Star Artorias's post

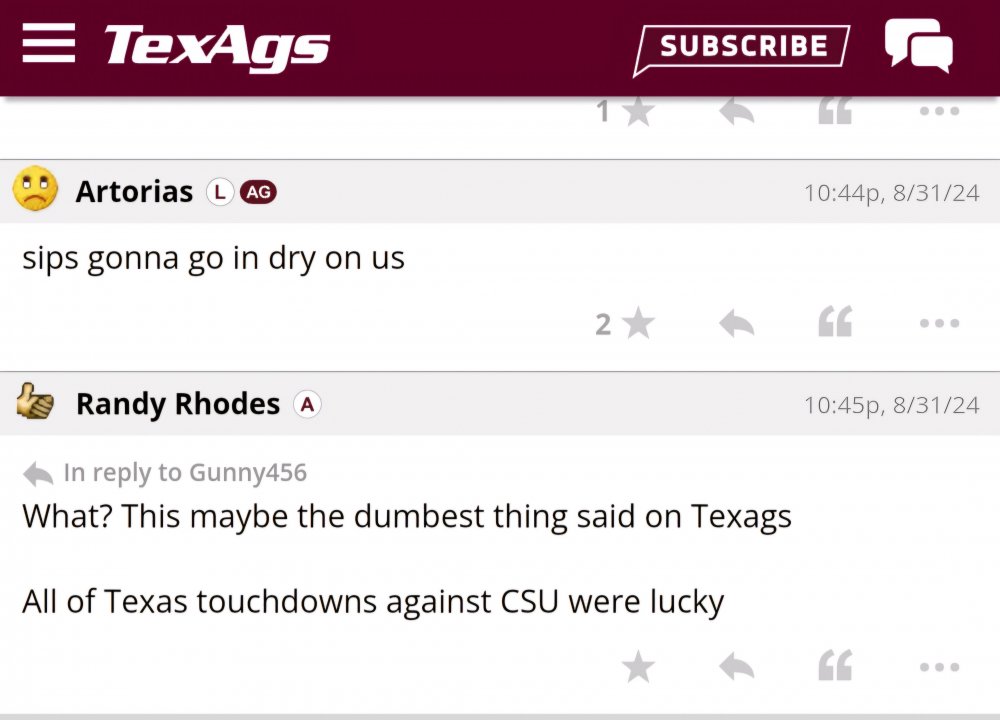tap(638, 324)
